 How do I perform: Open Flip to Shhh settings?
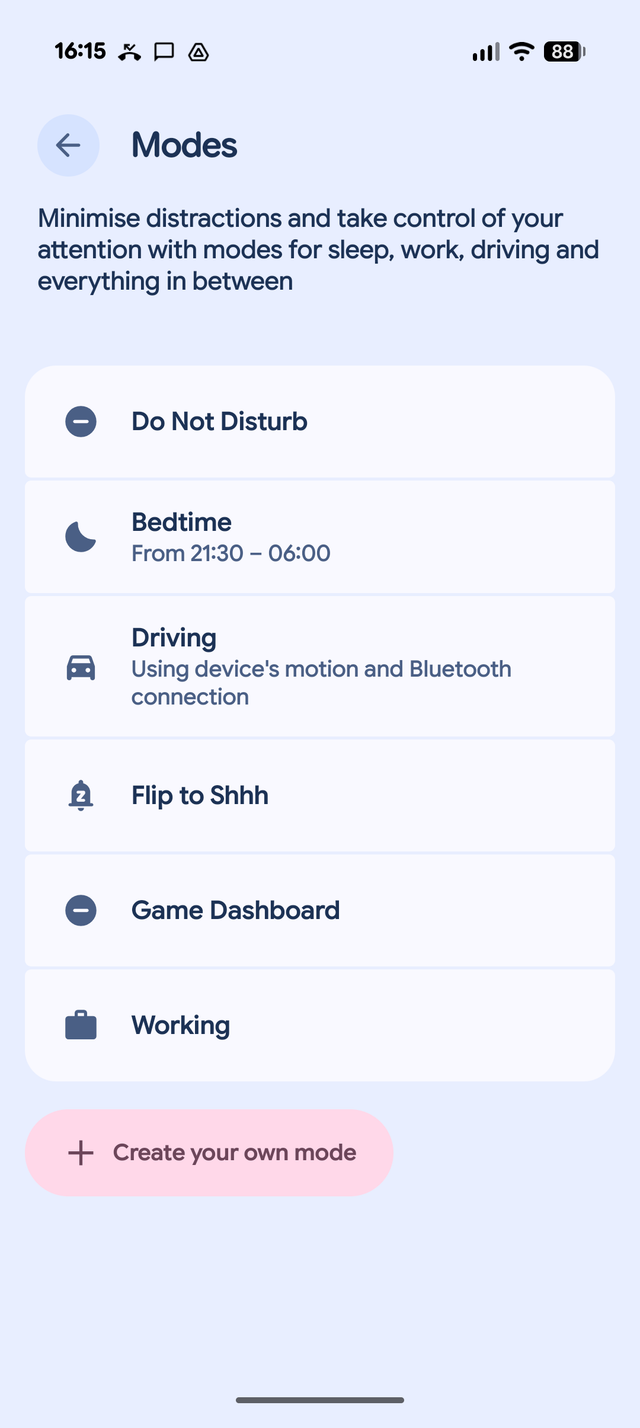point(319,796)
